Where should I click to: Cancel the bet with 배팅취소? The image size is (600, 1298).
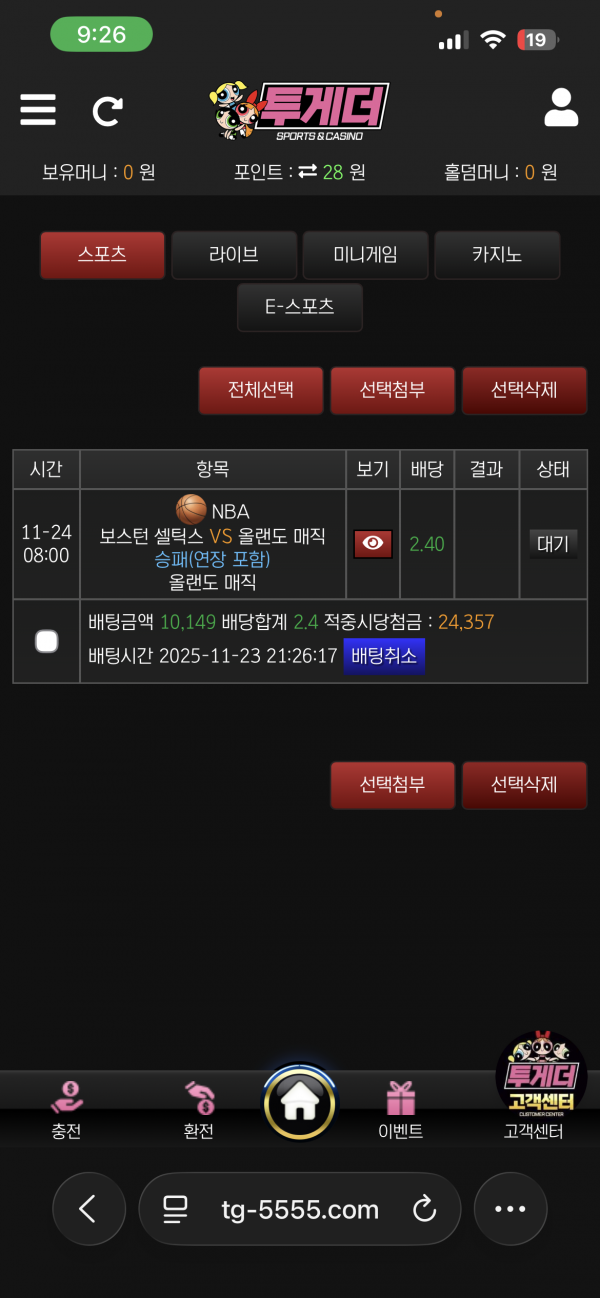point(384,657)
